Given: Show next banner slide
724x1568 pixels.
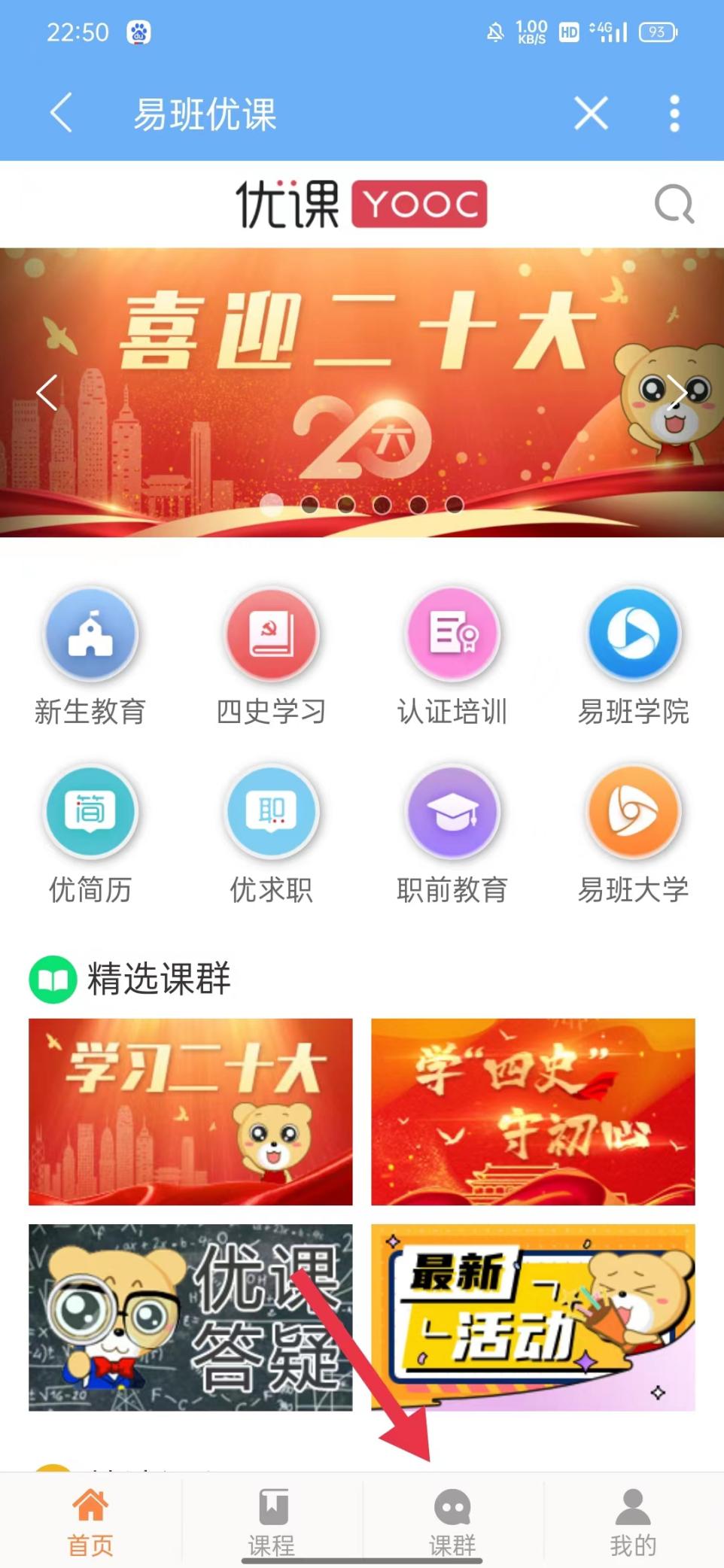Looking at the screenshot, I should tap(677, 392).
